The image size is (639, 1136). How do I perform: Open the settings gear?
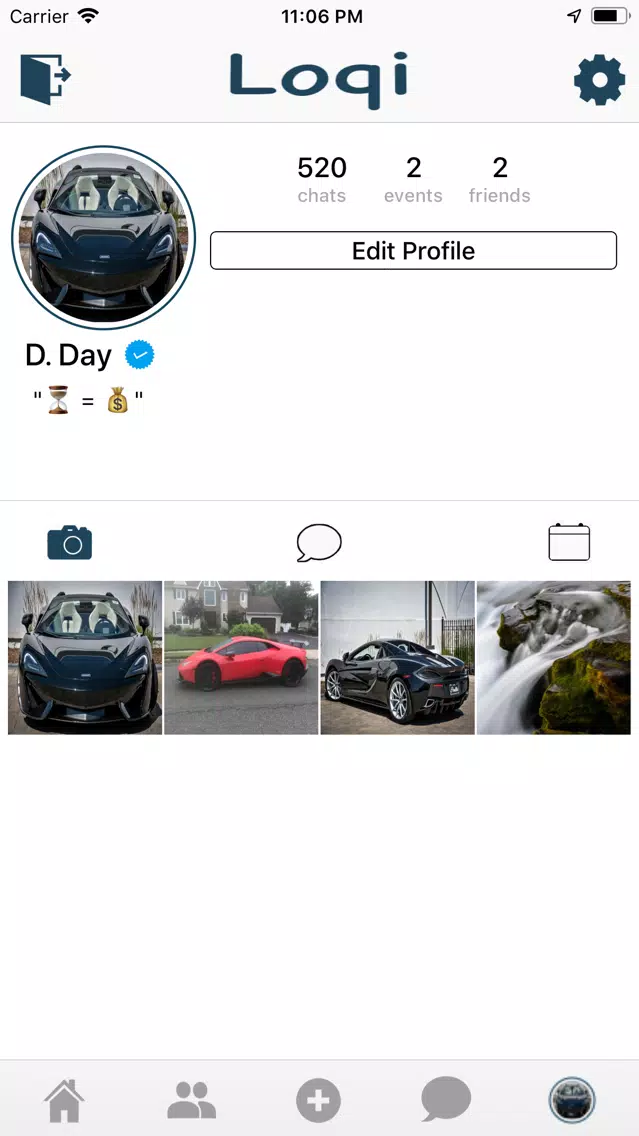(599, 80)
